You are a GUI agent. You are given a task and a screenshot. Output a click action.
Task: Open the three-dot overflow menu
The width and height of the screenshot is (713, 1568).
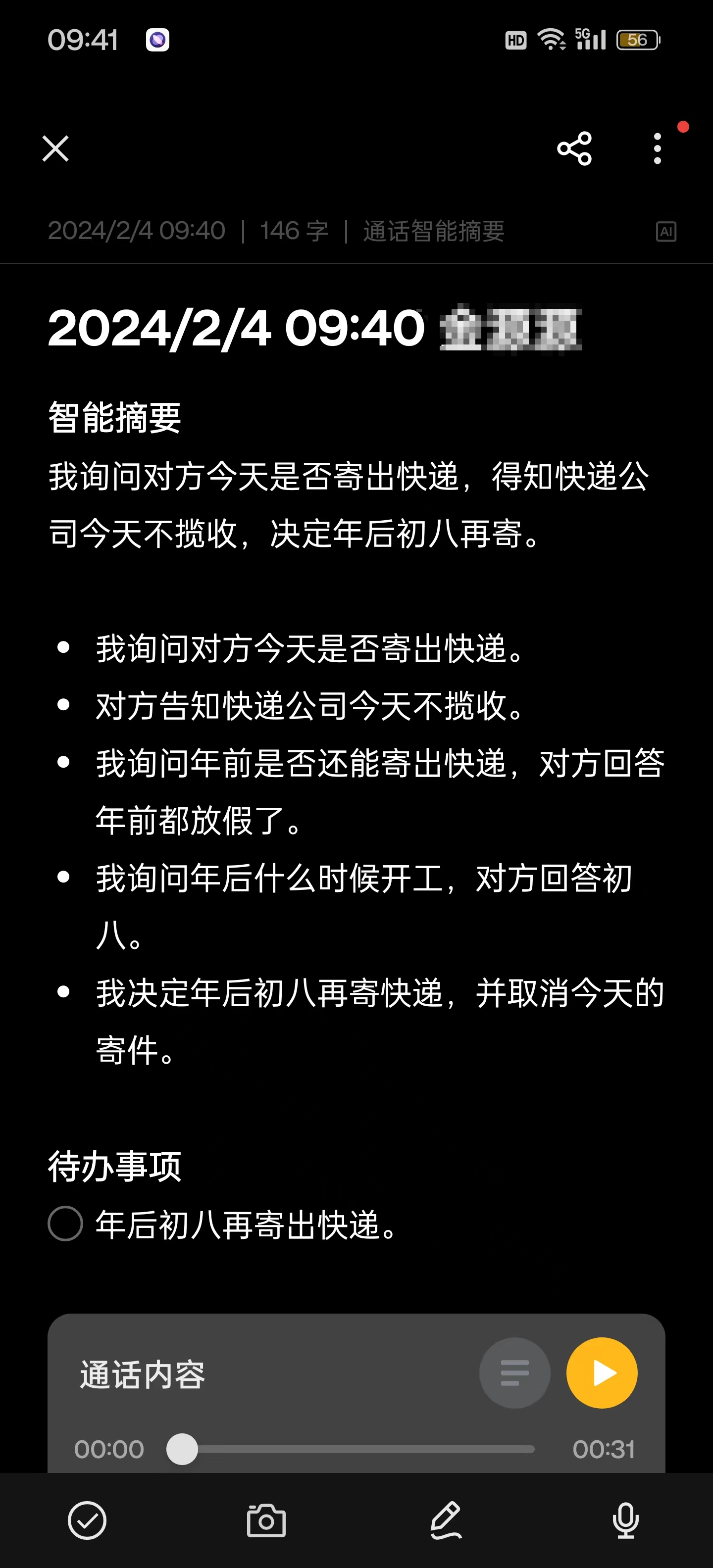coord(657,148)
